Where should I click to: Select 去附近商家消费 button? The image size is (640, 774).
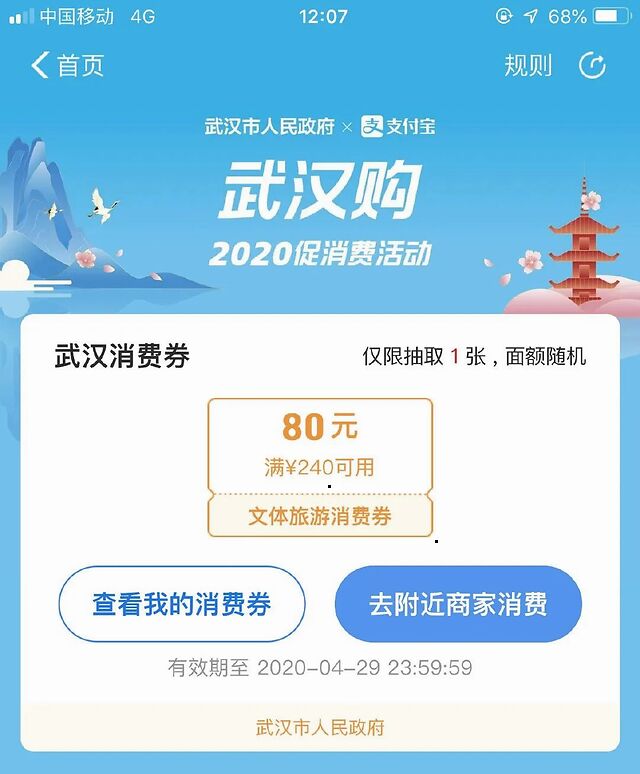point(458,604)
